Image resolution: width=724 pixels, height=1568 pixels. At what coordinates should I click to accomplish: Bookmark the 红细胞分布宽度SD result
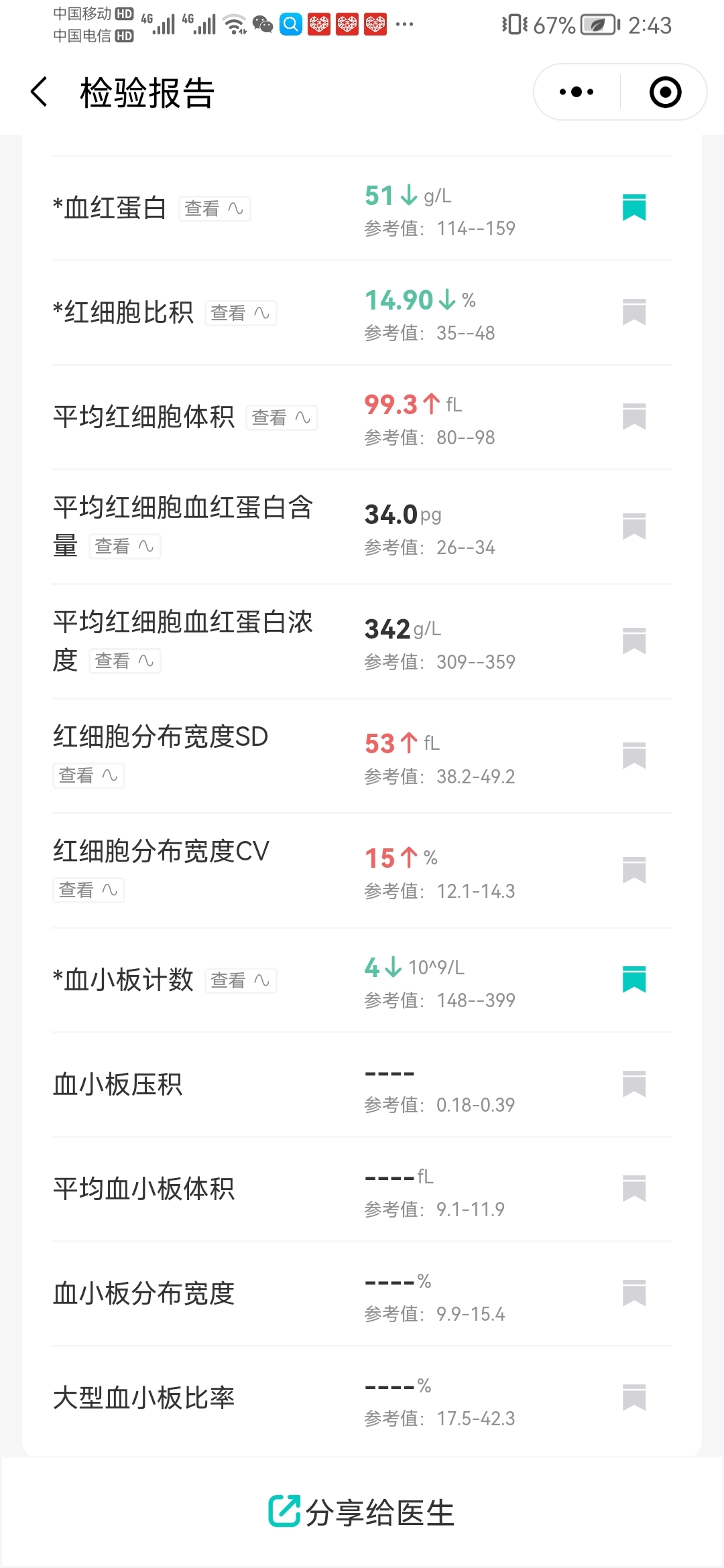[x=633, y=756]
